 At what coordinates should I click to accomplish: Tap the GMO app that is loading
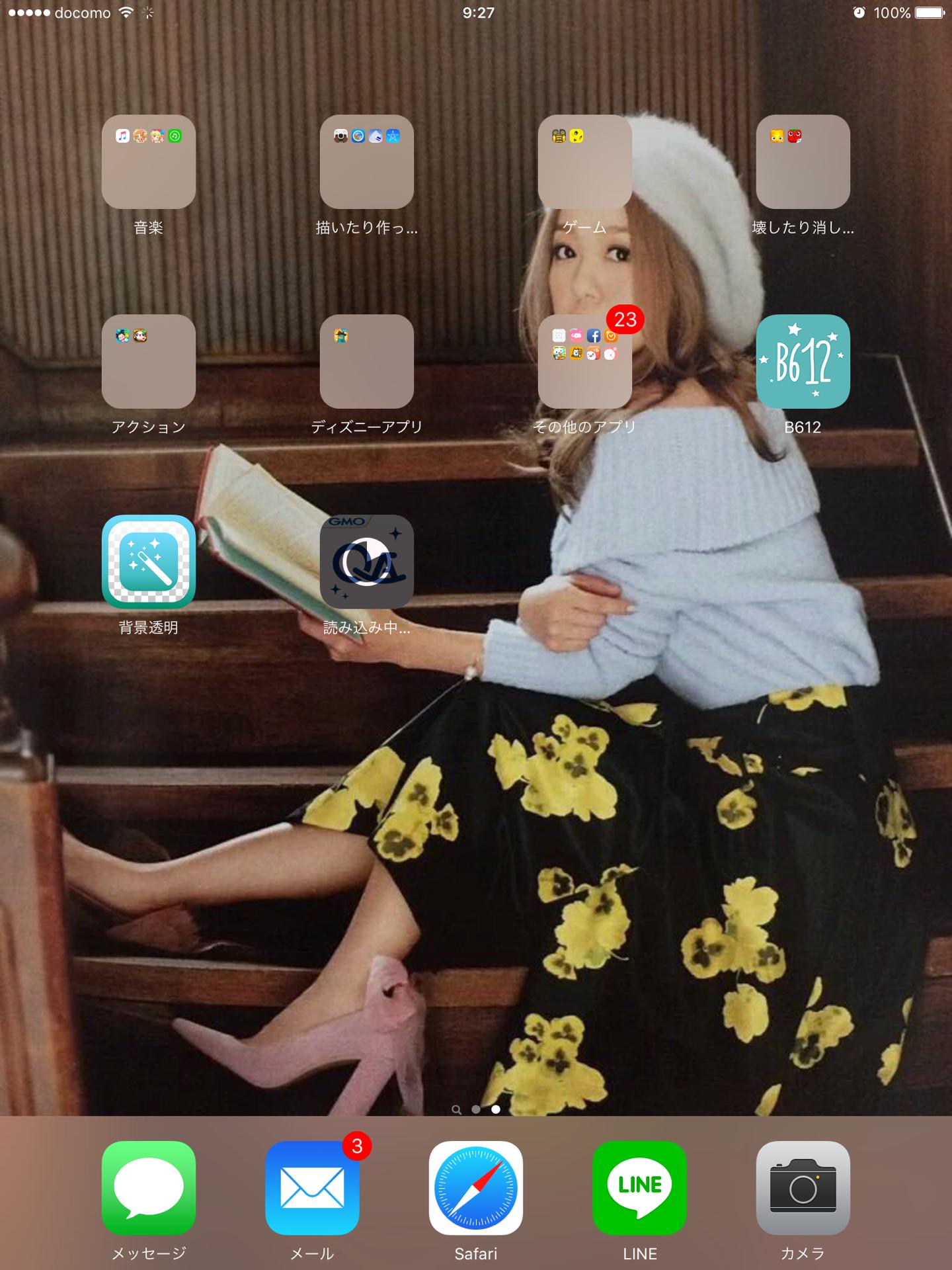(366, 562)
